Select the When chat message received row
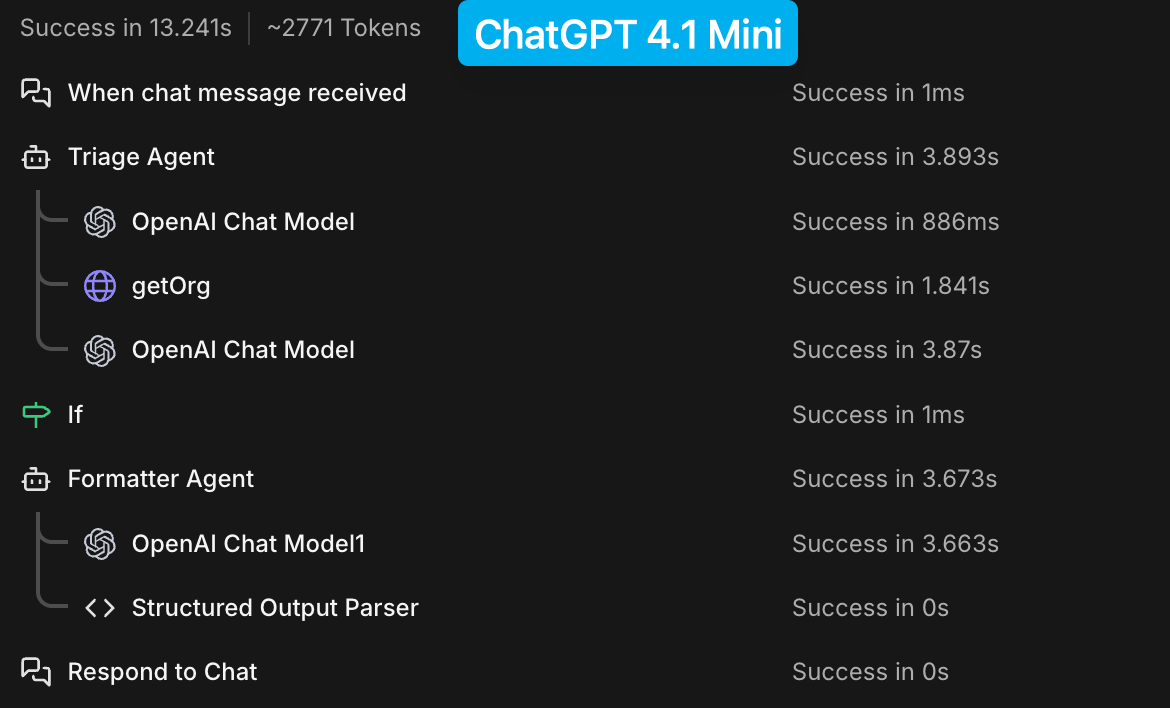Viewport: 1170px width, 708px height. click(236, 93)
